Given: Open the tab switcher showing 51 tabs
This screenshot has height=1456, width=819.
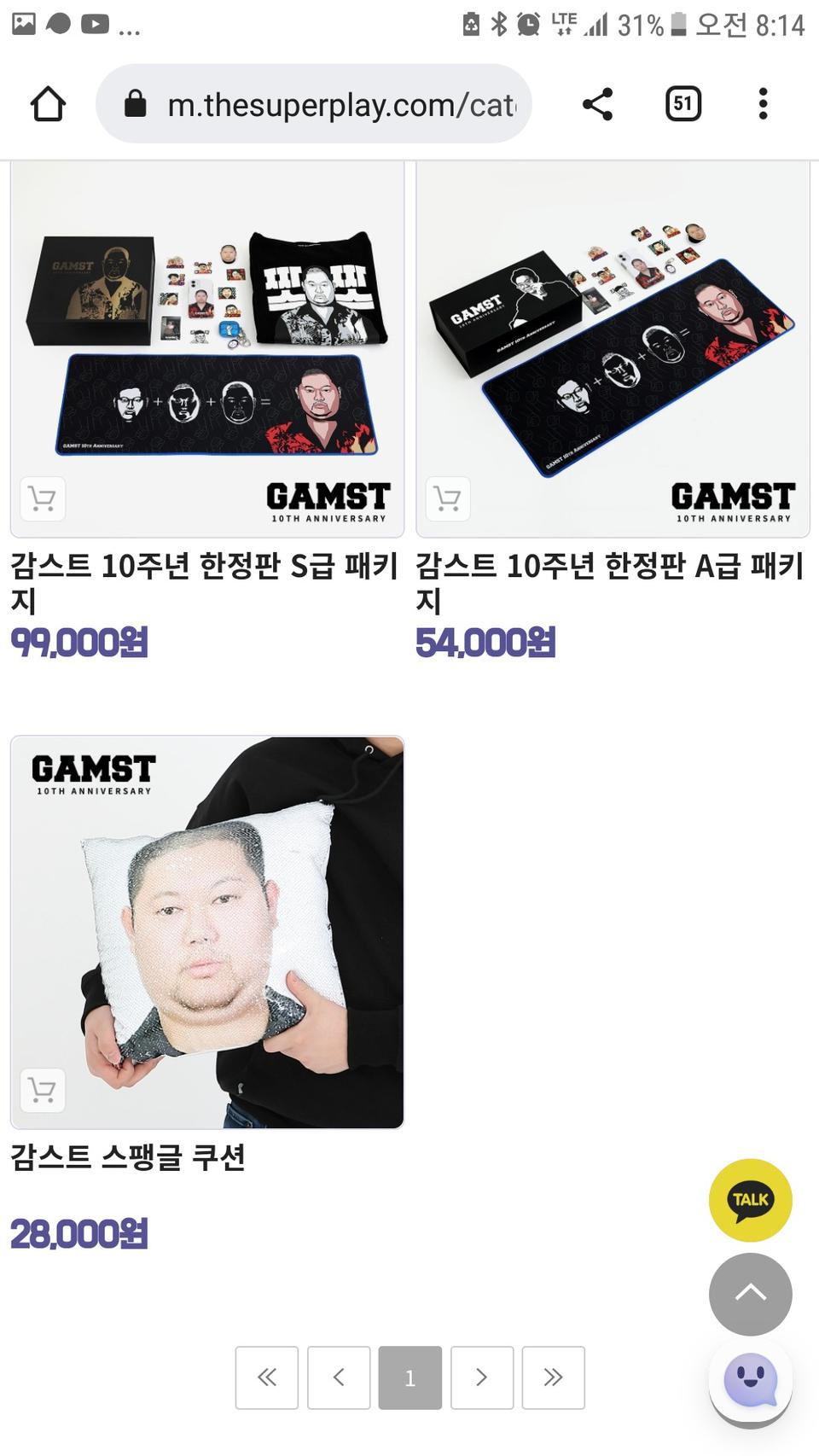Looking at the screenshot, I should (x=682, y=104).
